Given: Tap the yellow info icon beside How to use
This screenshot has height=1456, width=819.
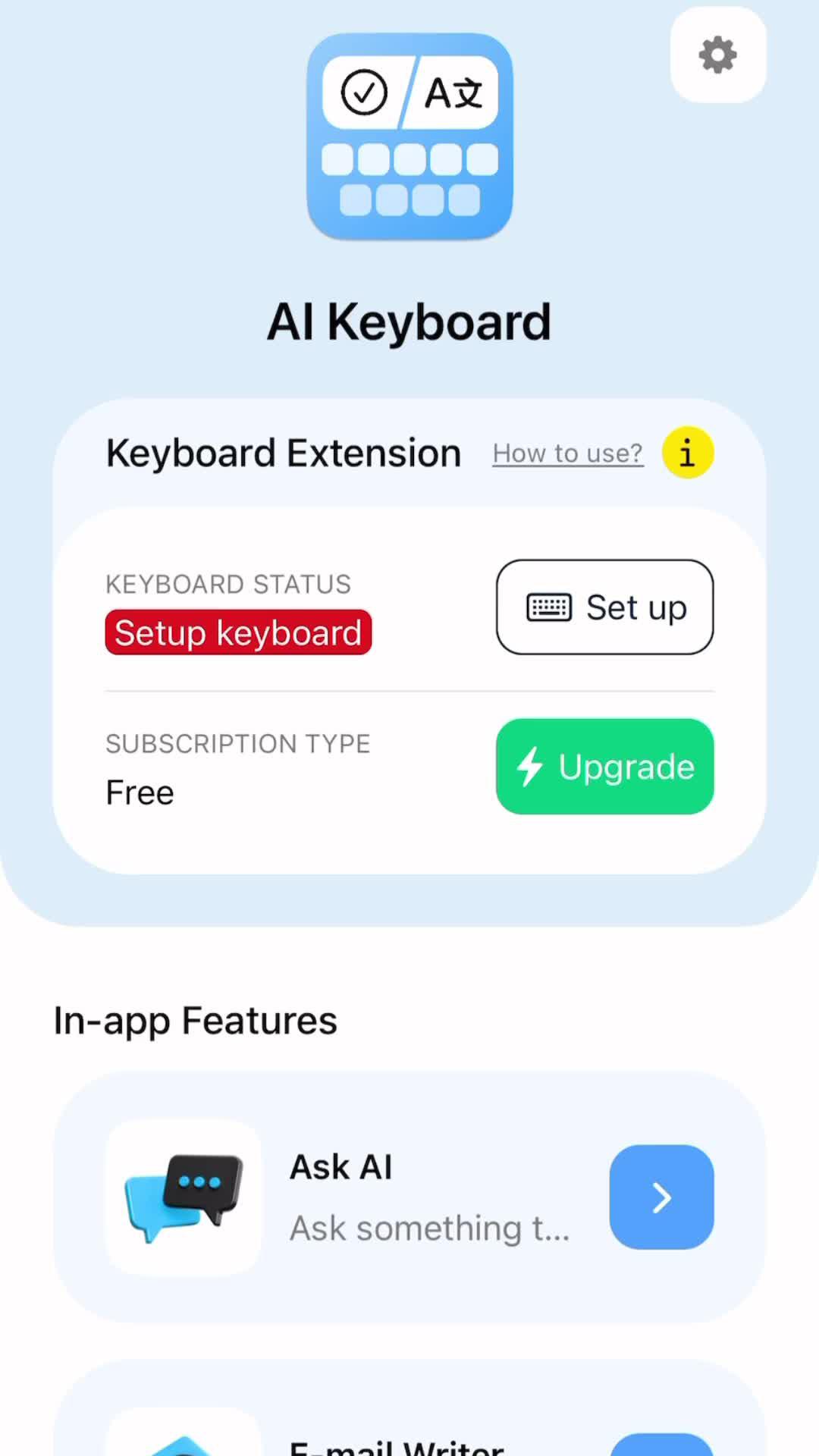Looking at the screenshot, I should (x=687, y=452).
